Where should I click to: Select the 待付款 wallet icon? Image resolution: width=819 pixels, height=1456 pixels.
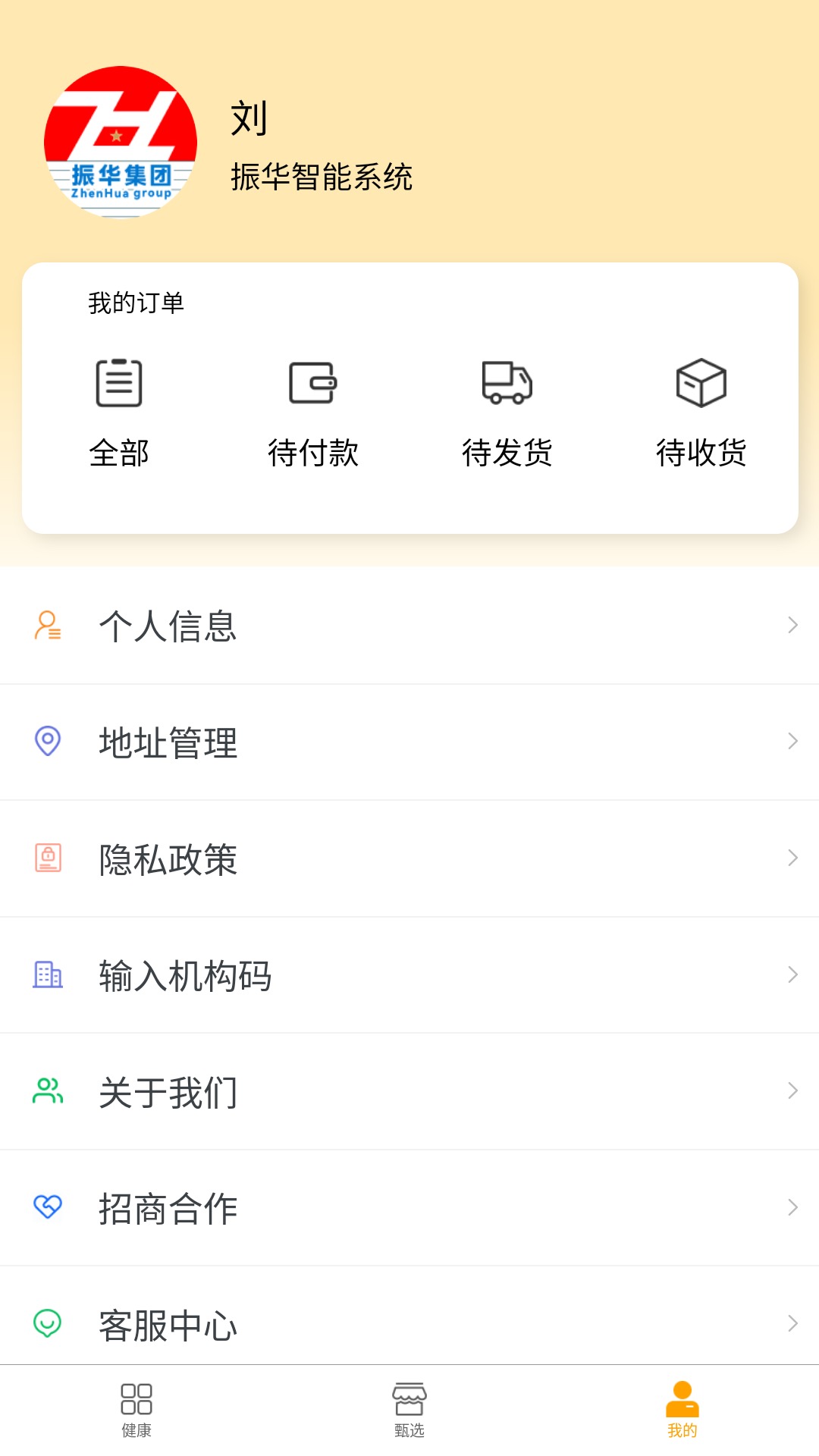(314, 381)
